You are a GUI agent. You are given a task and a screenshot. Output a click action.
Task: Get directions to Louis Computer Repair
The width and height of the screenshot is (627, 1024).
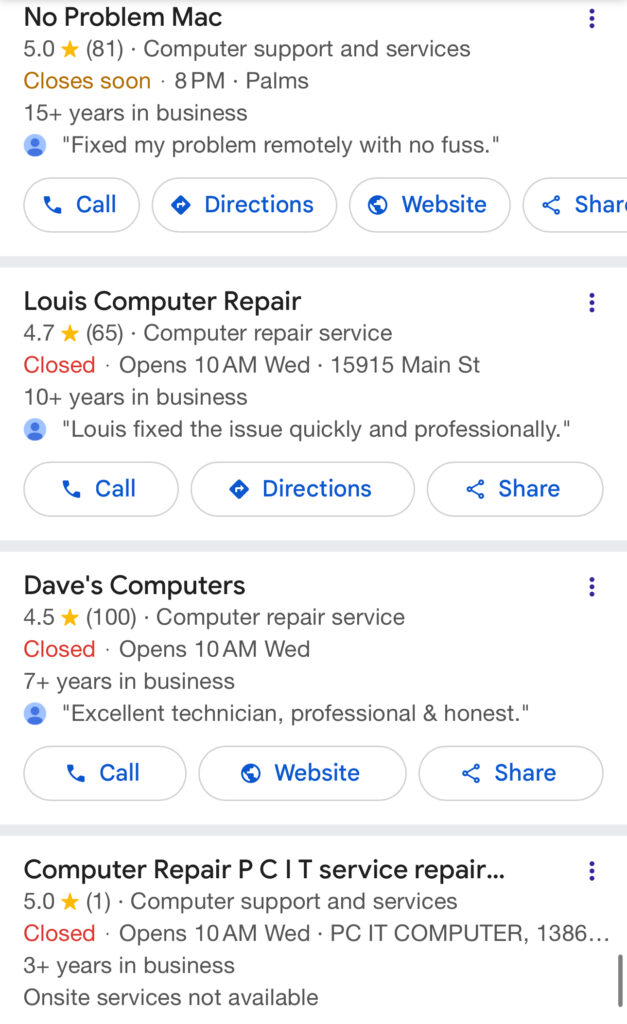click(302, 488)
